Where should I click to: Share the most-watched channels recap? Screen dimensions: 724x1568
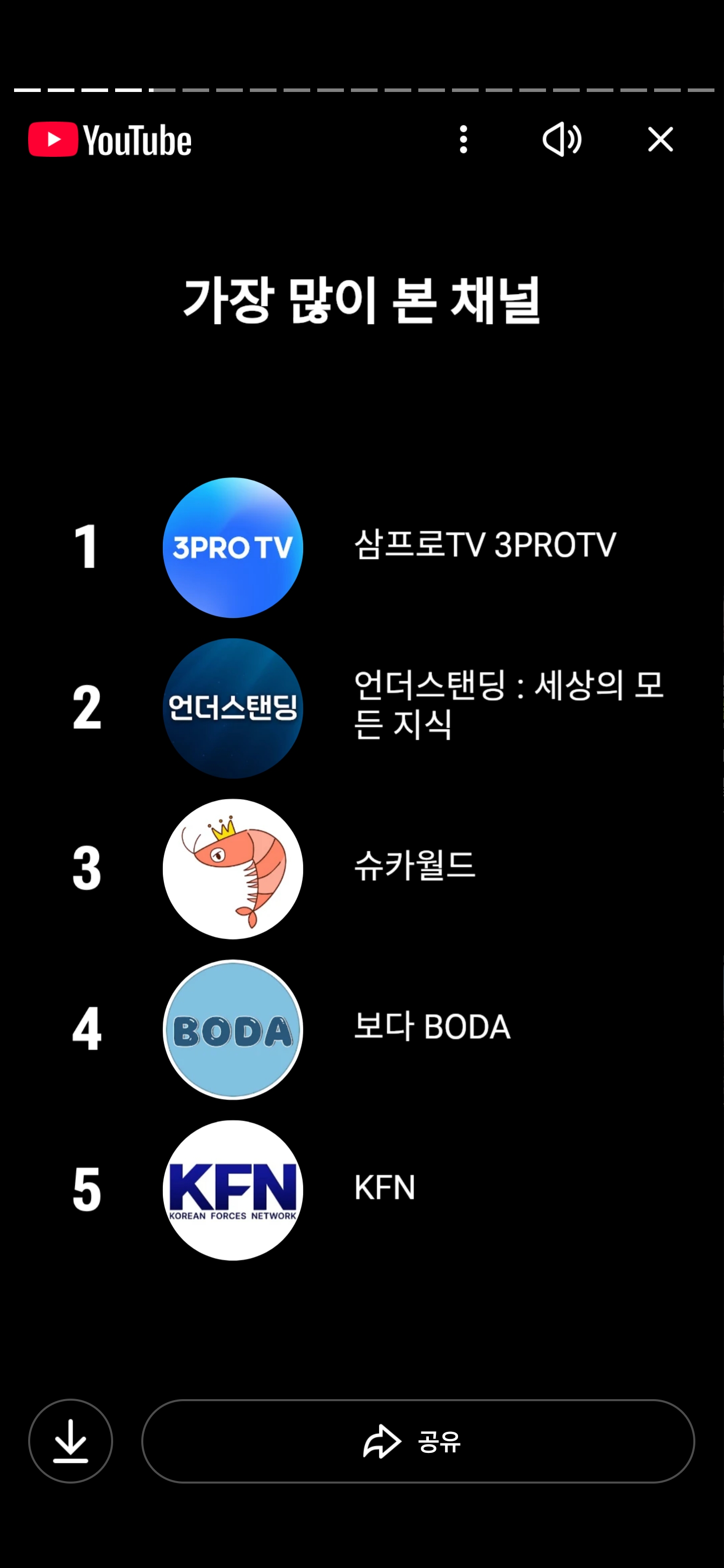[x=418, y=1441]
